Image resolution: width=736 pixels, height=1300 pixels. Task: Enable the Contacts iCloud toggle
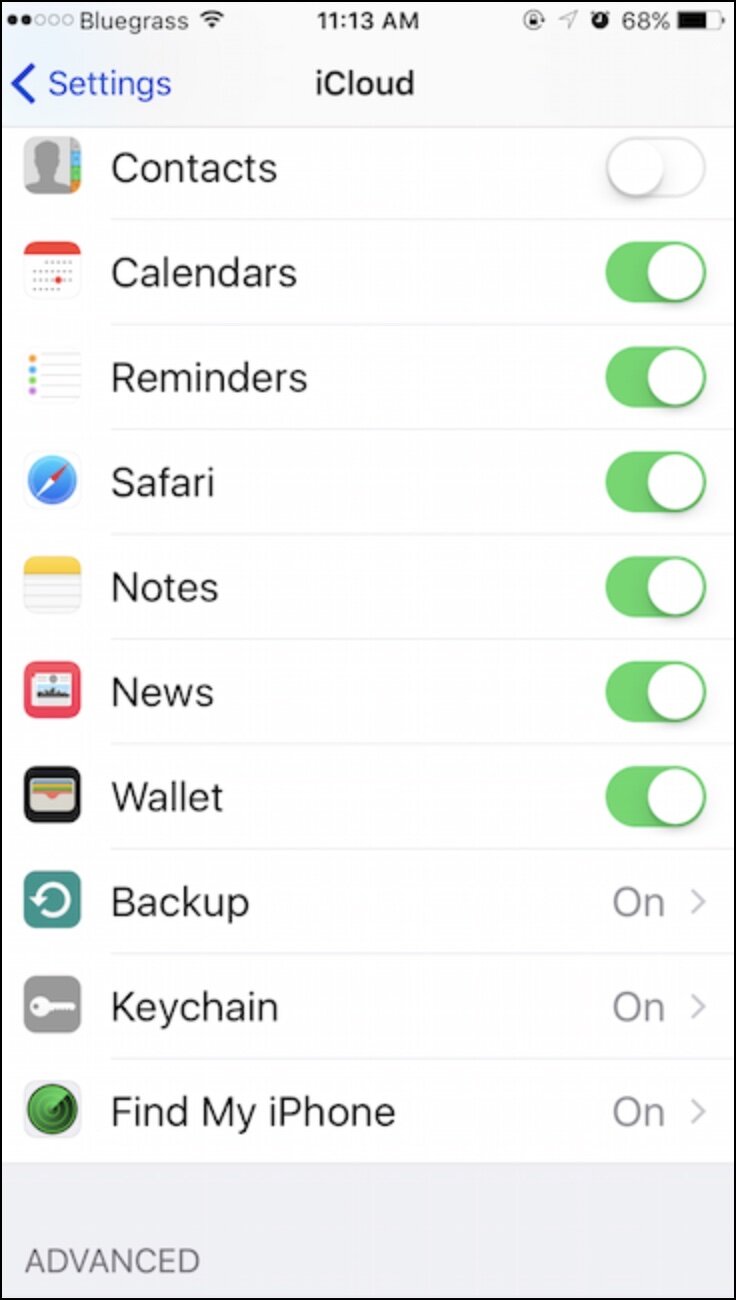click(x=655, y=168)
